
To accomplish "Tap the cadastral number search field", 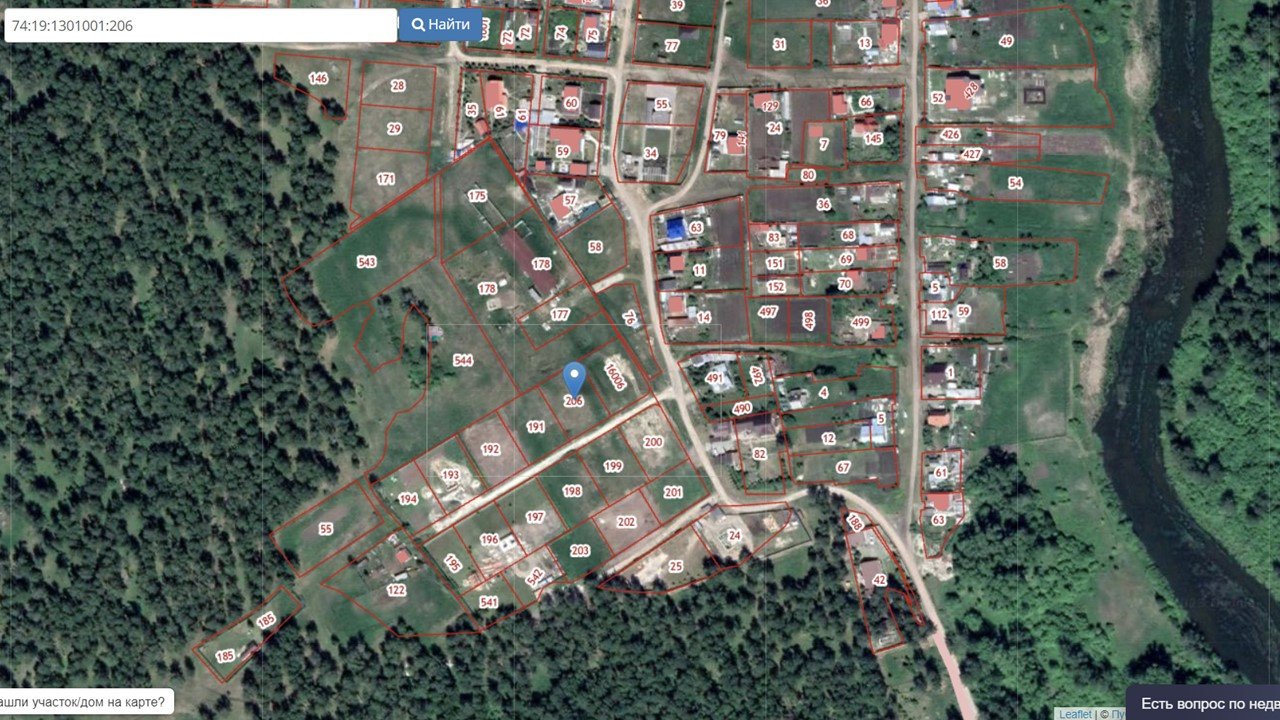I will pyautogui.click(x=200, y=26).
